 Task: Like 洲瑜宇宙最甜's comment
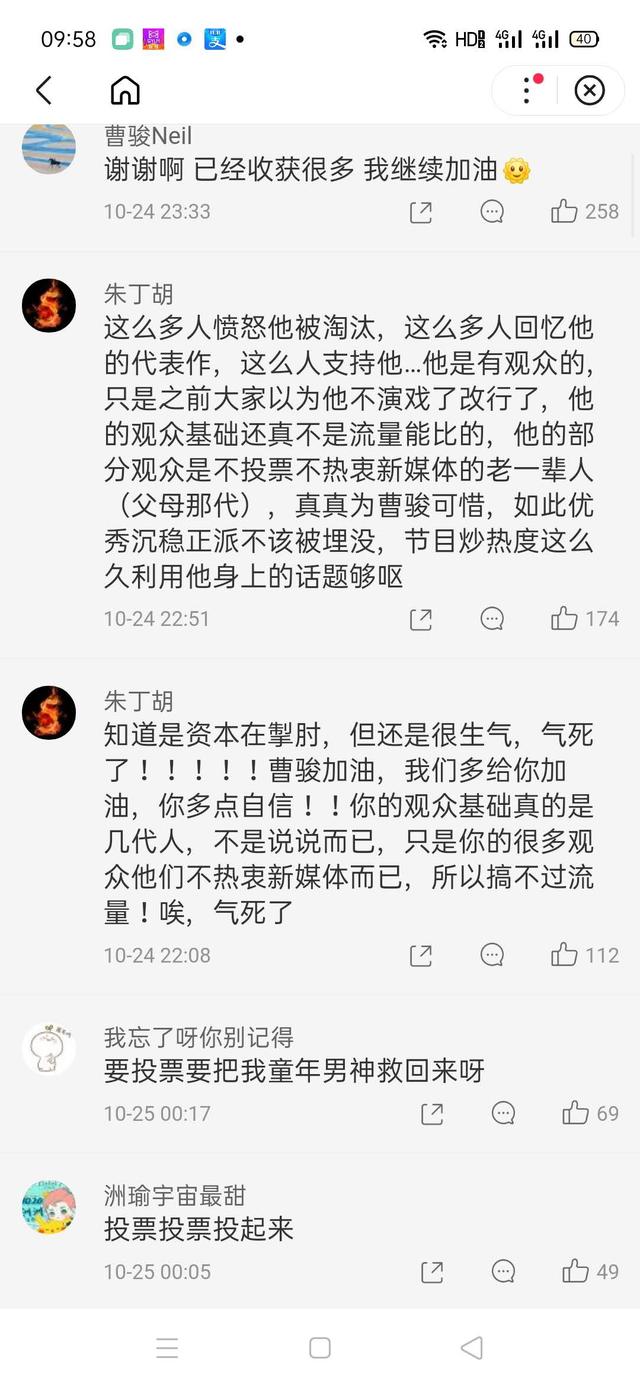576,1271
